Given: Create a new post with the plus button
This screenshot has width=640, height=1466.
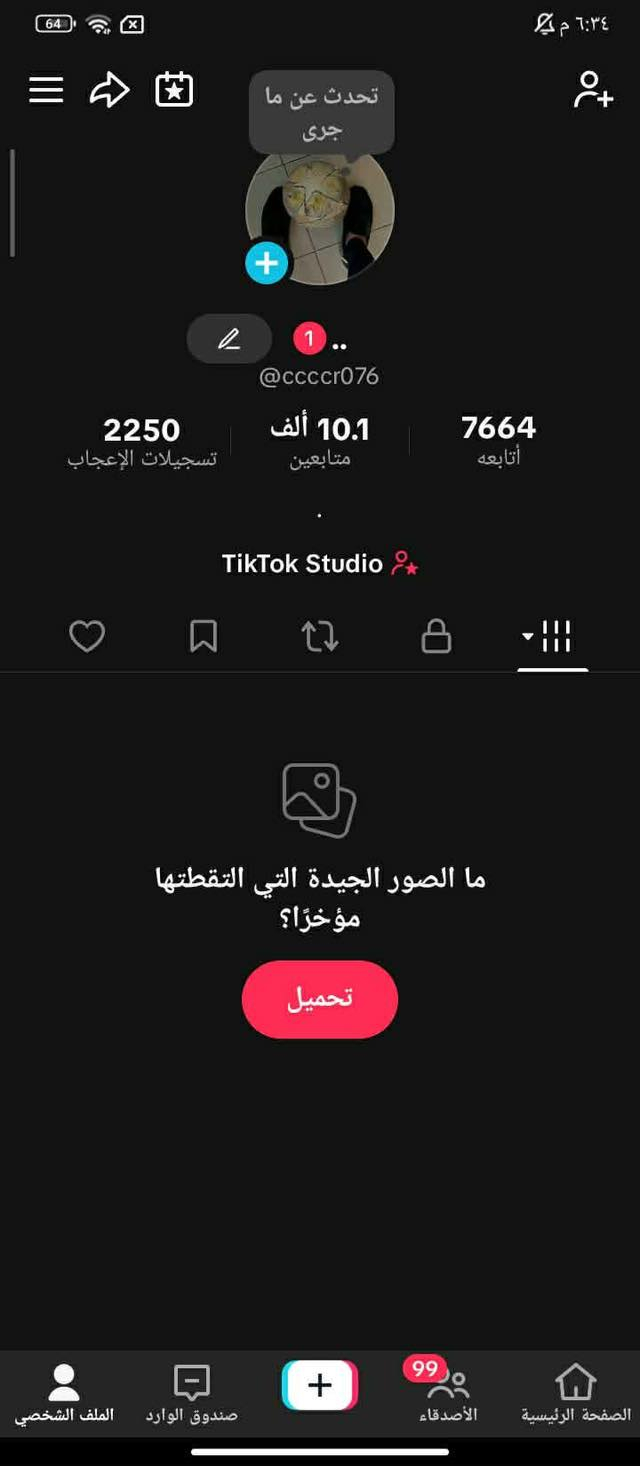Looking at the screenshot, I should (320, 1385).
